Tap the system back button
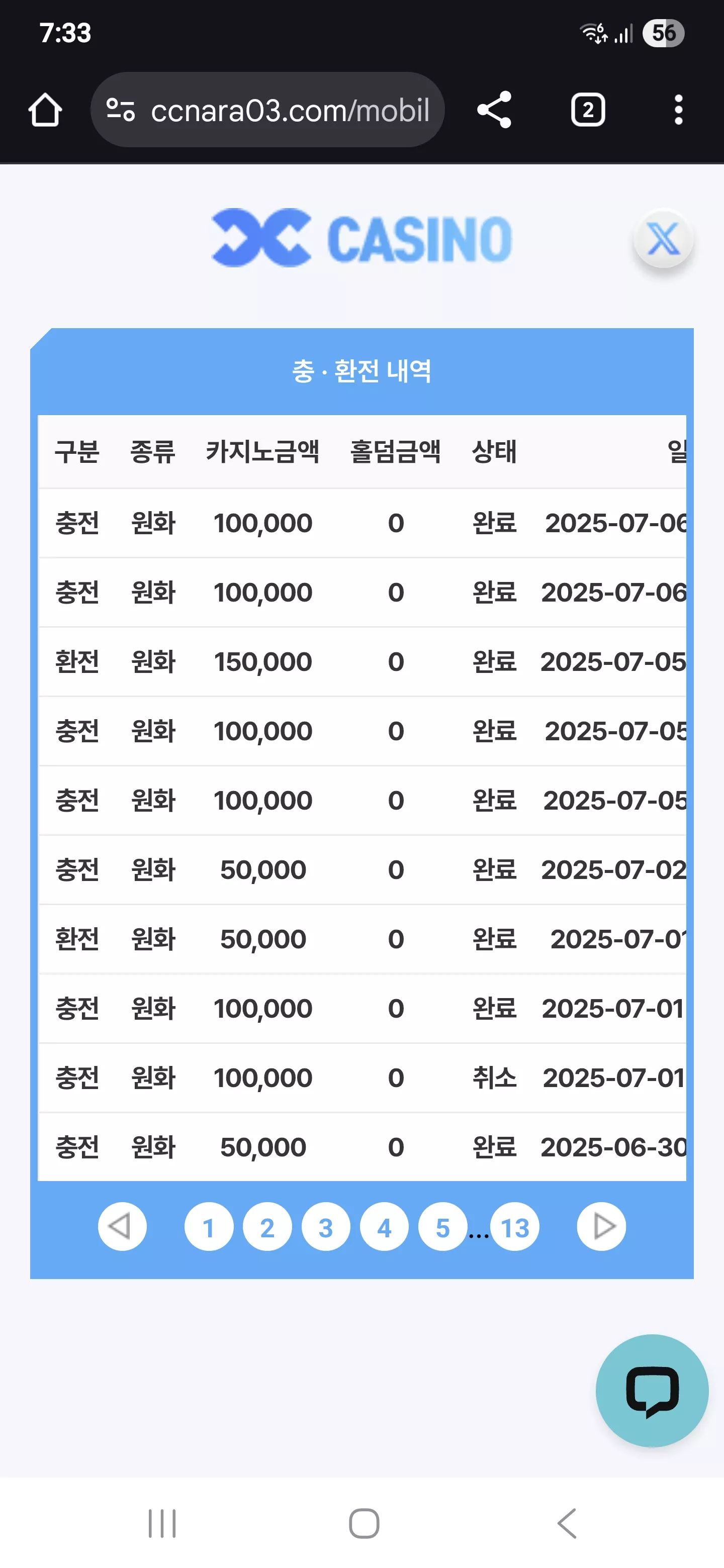This screenshot has width=724, height=1568. [567, 1524]
